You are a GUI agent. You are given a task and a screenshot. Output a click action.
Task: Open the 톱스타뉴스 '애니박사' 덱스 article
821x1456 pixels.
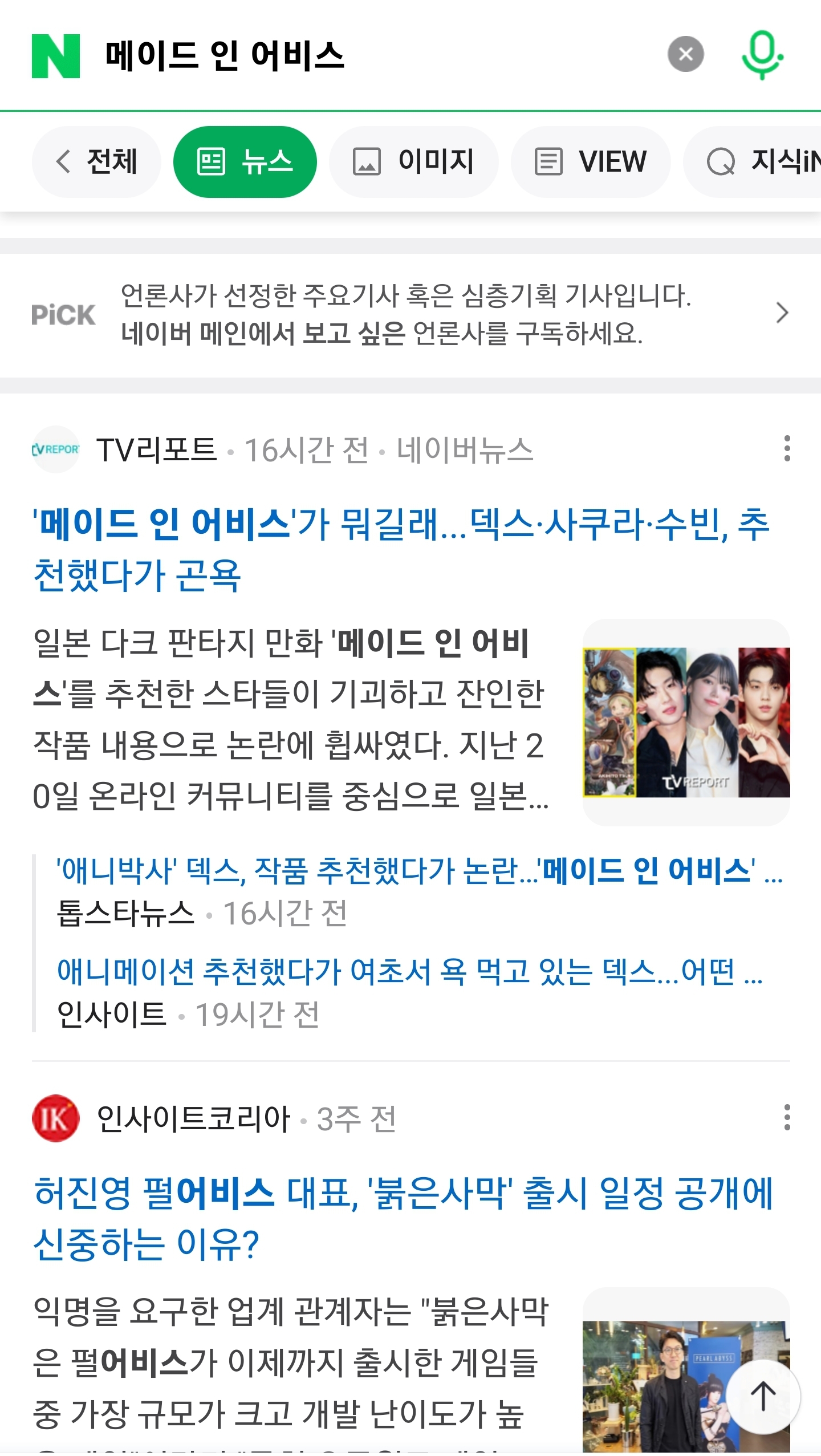419,871
